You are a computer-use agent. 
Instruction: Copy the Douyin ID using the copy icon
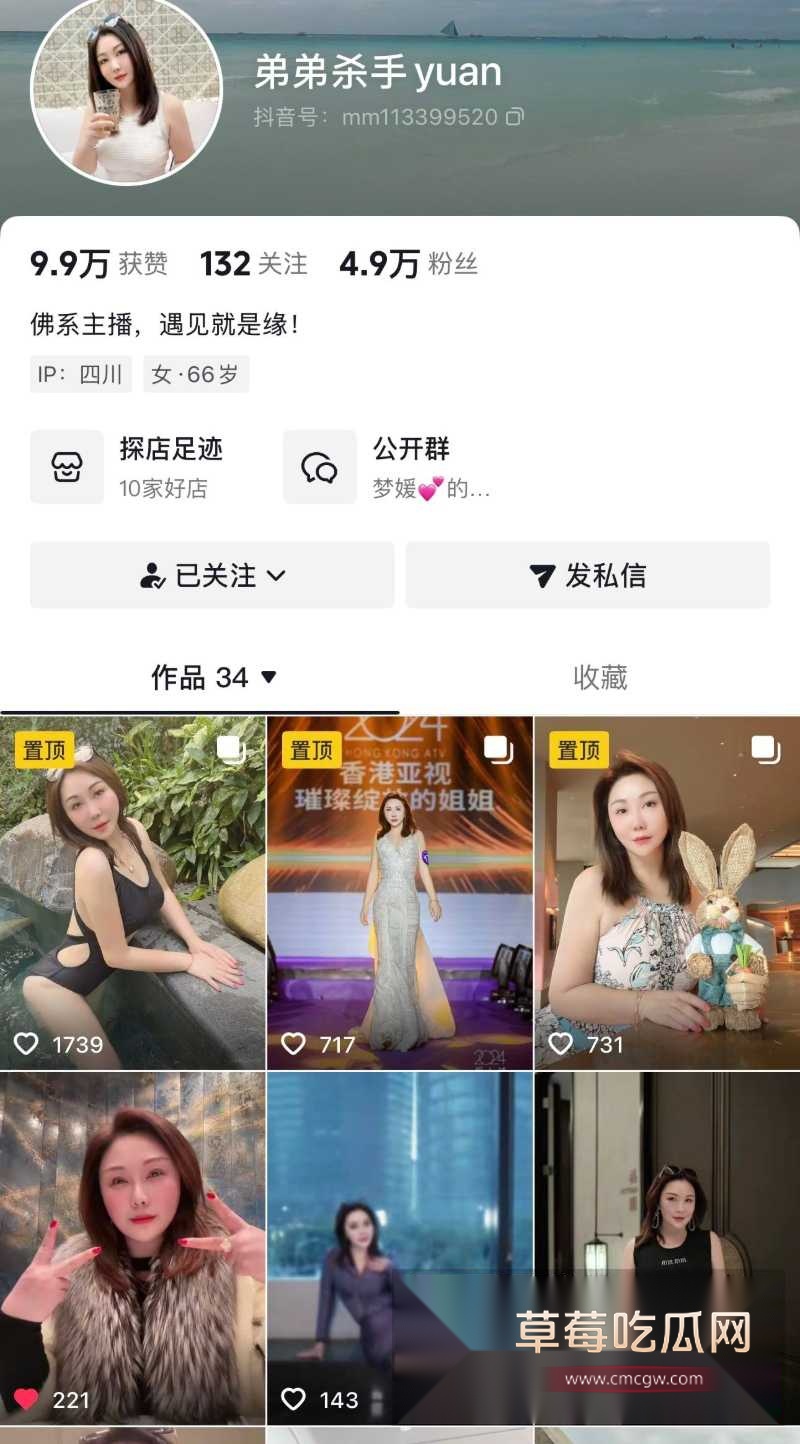[512, 117]
